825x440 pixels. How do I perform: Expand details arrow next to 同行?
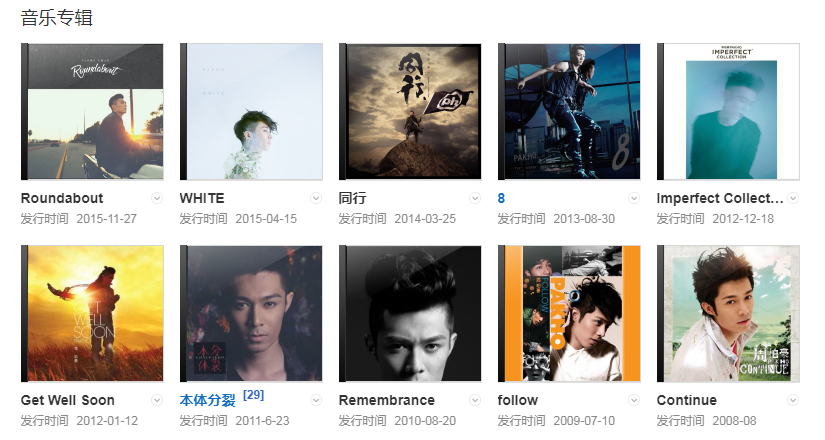475,198
